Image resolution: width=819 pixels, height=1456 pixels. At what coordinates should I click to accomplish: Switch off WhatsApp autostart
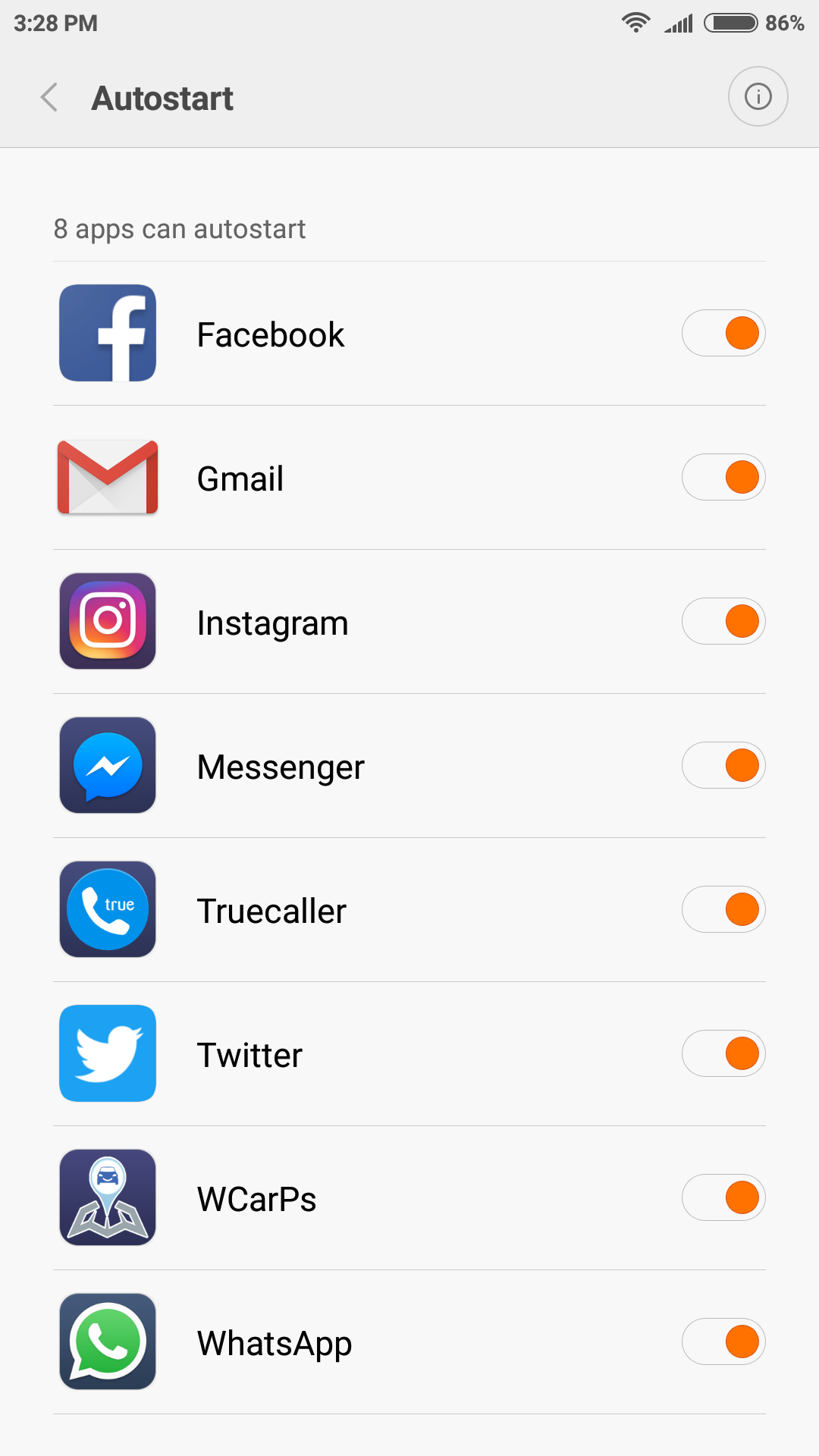(723, 1342)
